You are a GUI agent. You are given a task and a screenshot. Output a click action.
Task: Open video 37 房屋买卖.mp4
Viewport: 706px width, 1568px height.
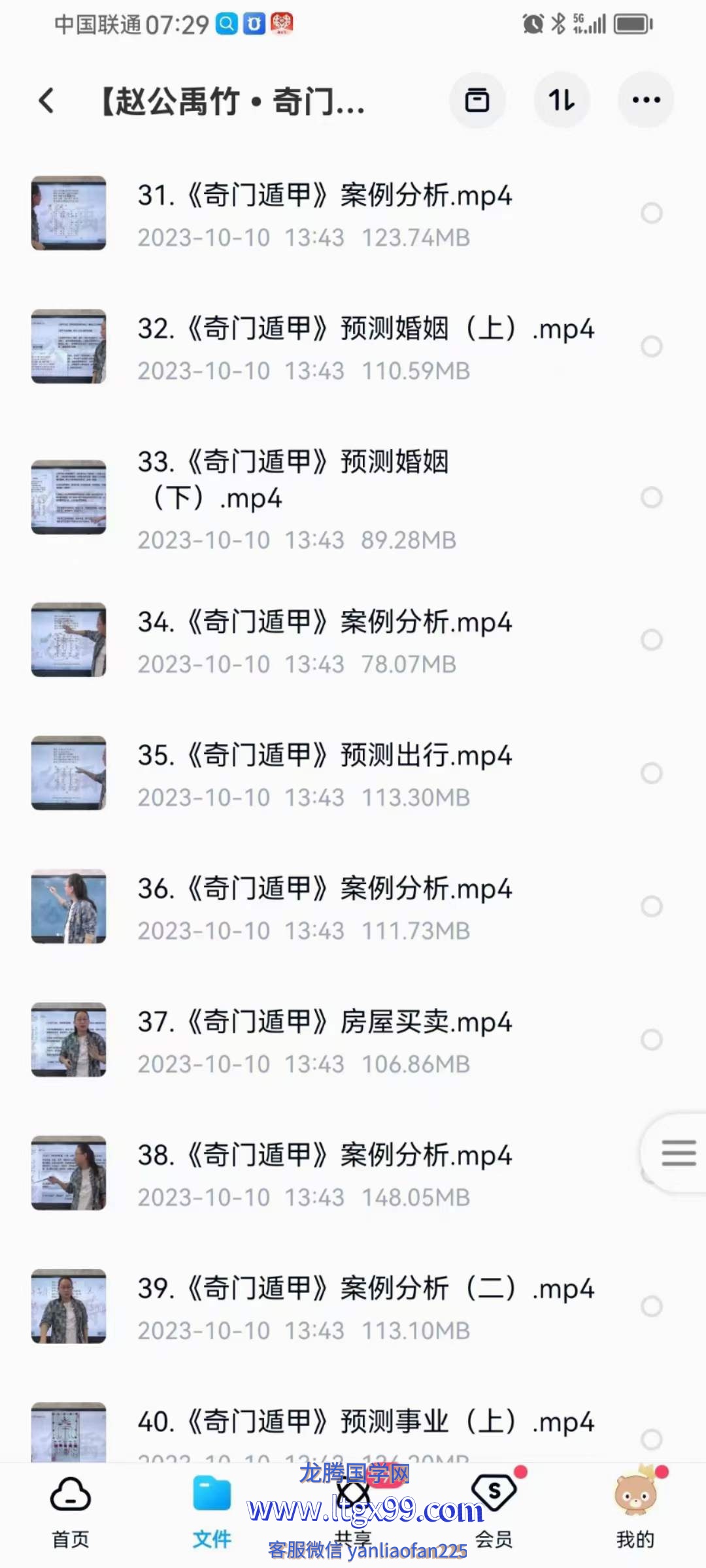click(x=325, y=1022)
